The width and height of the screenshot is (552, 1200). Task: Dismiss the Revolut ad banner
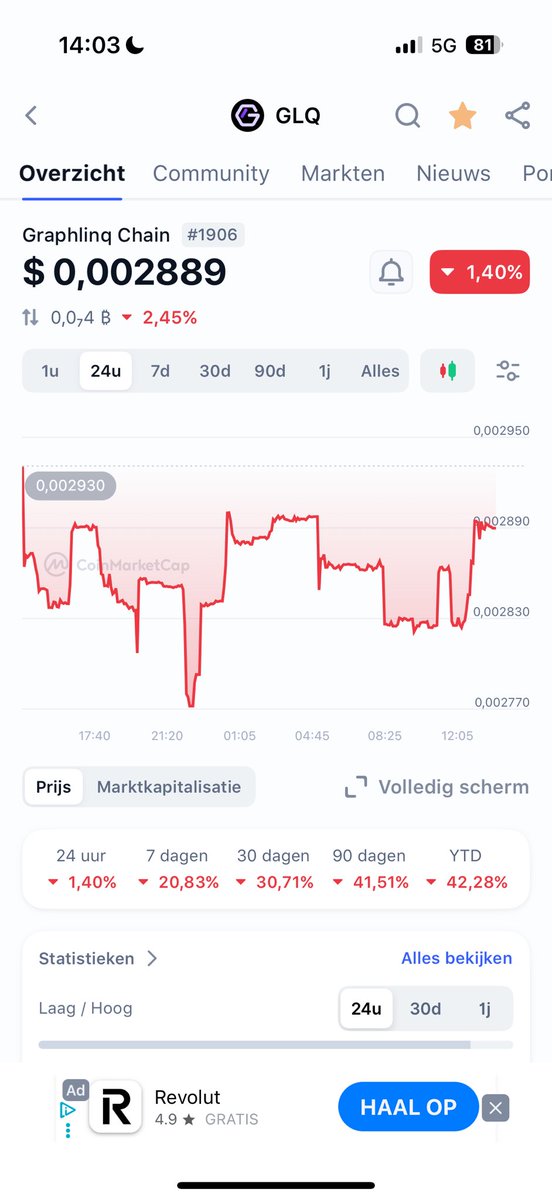(x=496, y=1107)
